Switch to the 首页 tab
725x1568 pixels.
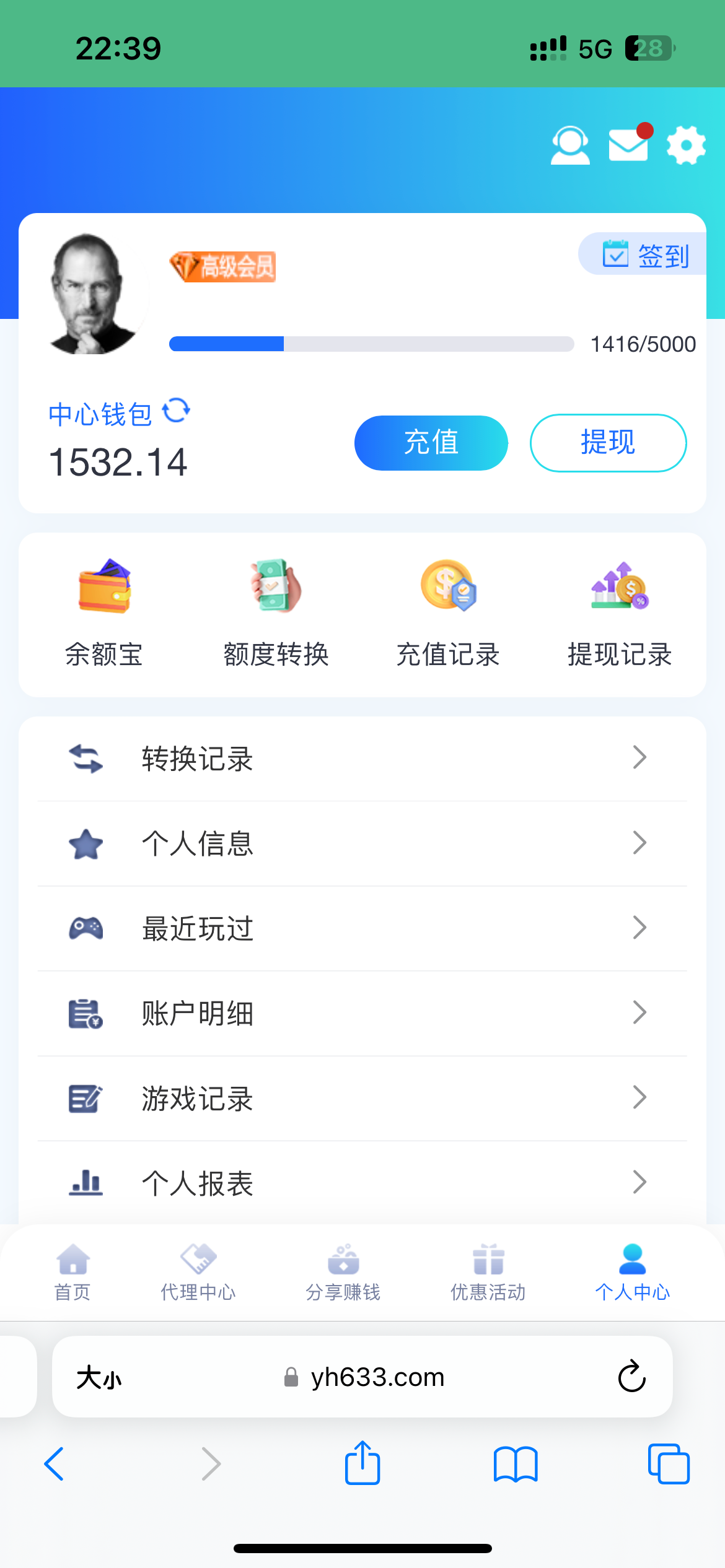73,1272
